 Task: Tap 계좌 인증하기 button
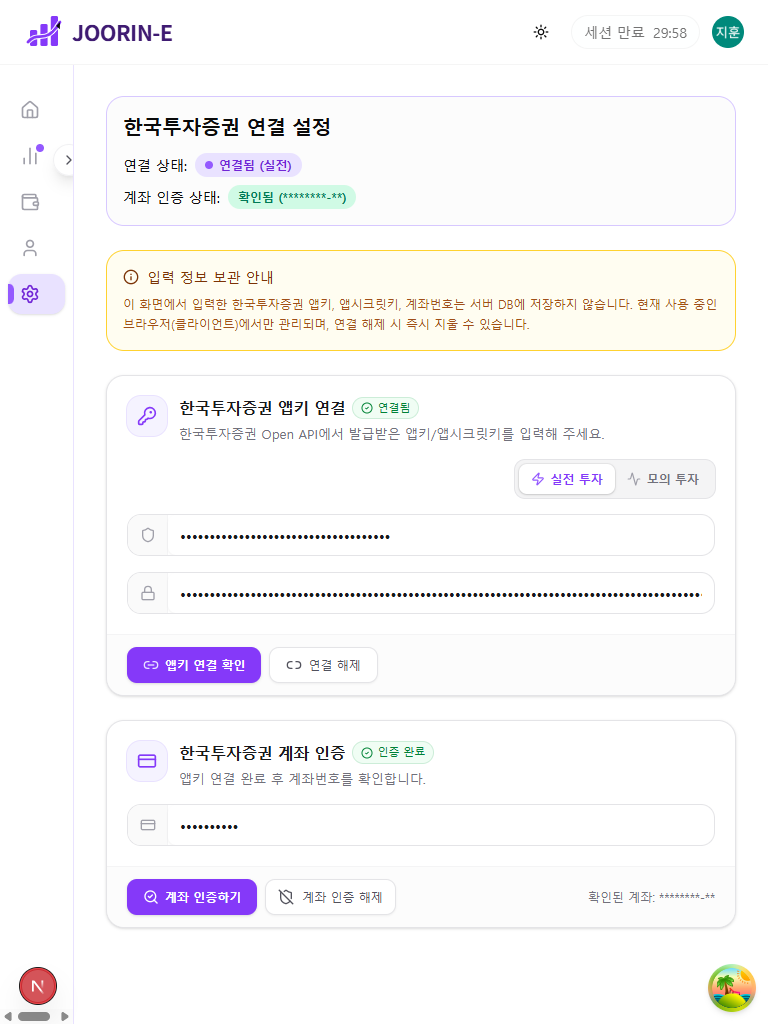tap(192, 897)
